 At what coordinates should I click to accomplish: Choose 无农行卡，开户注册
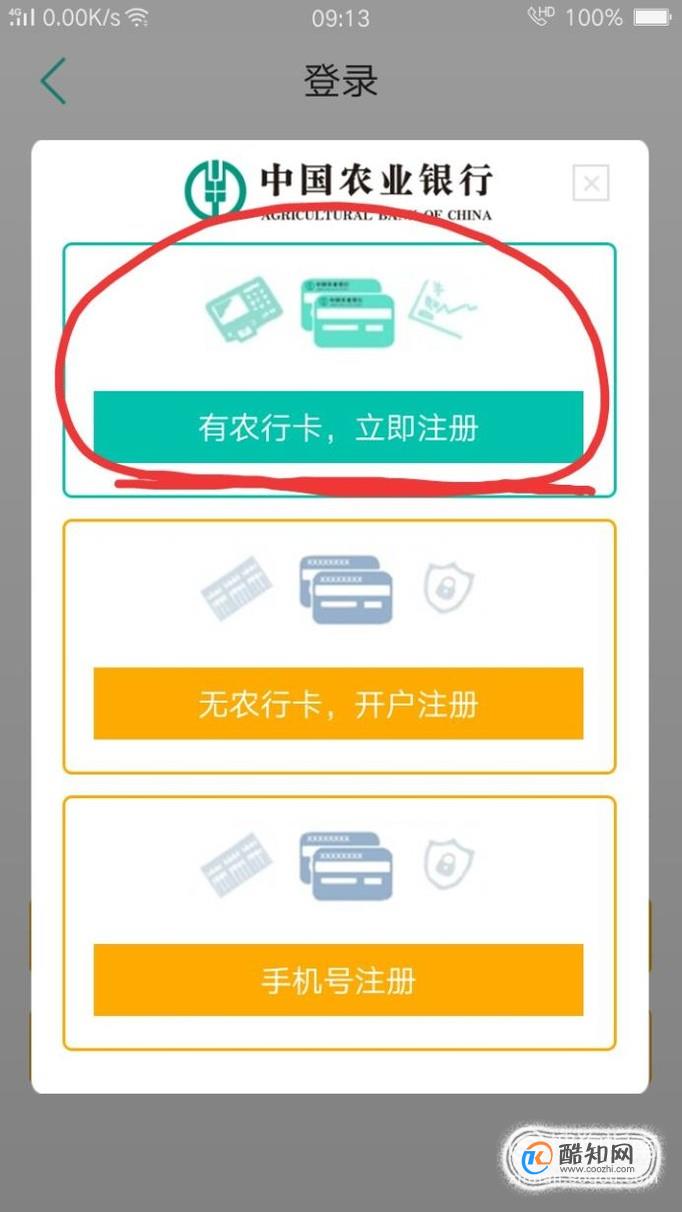[x=338, y=704]
